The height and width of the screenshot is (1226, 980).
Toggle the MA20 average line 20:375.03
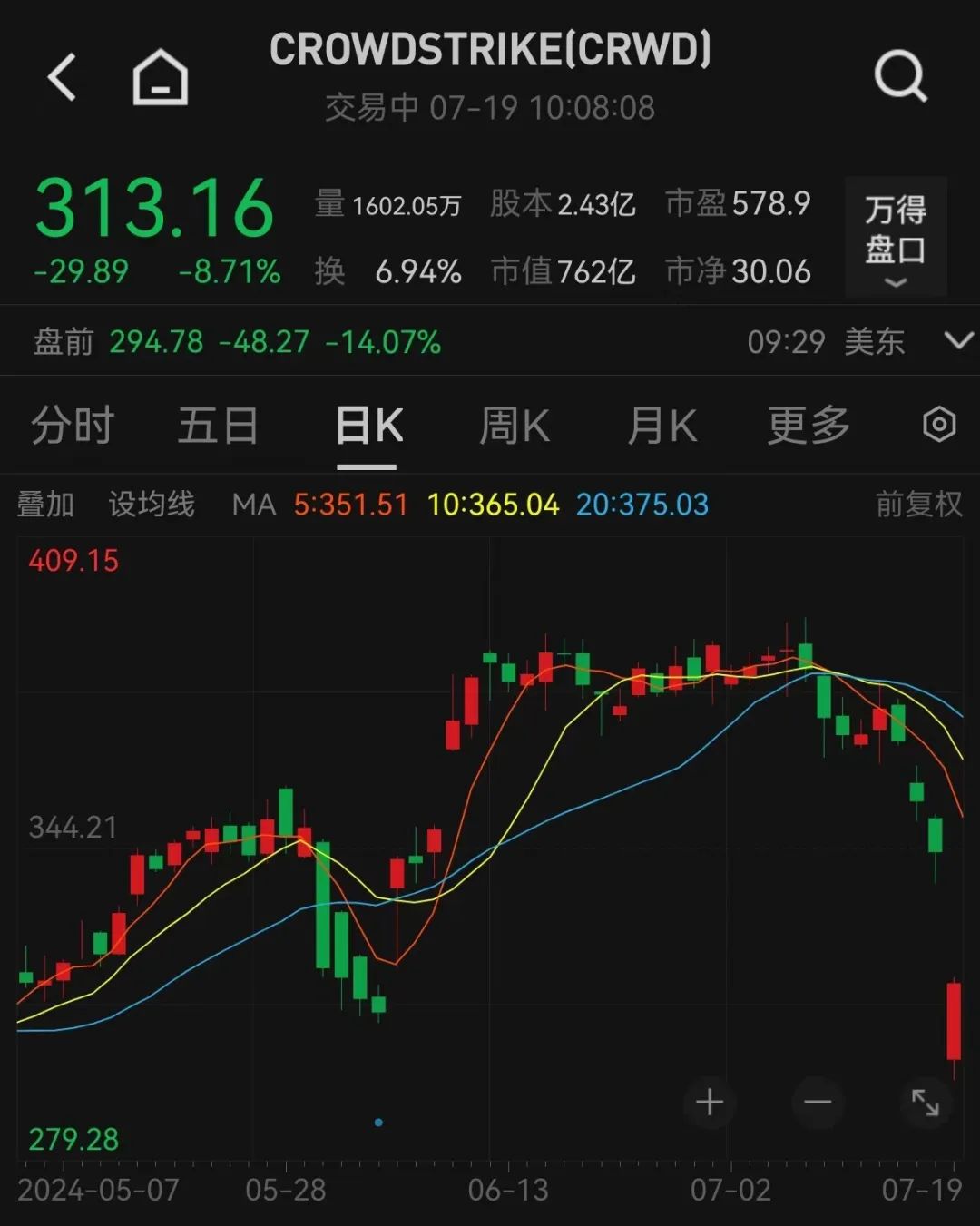click(642, 504)
